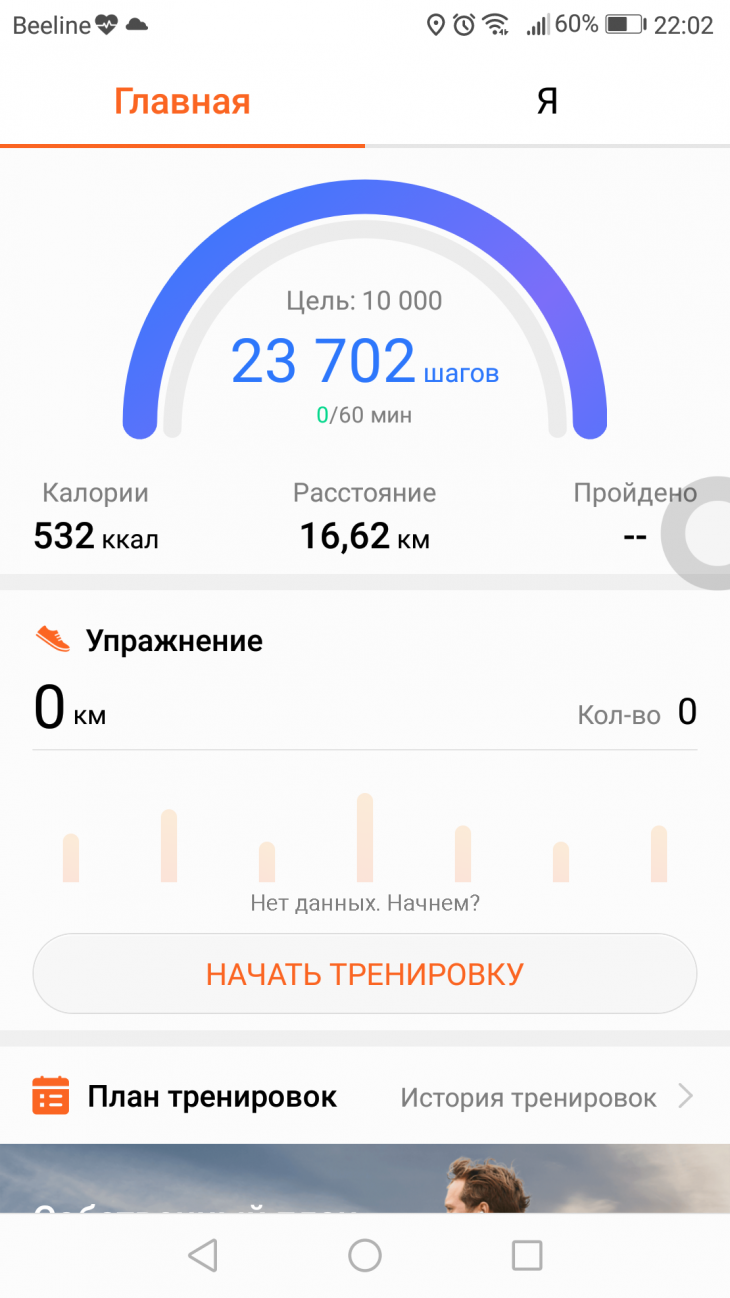
Task: Start a workout with Начать тренировку
Action: coord(364,974)
